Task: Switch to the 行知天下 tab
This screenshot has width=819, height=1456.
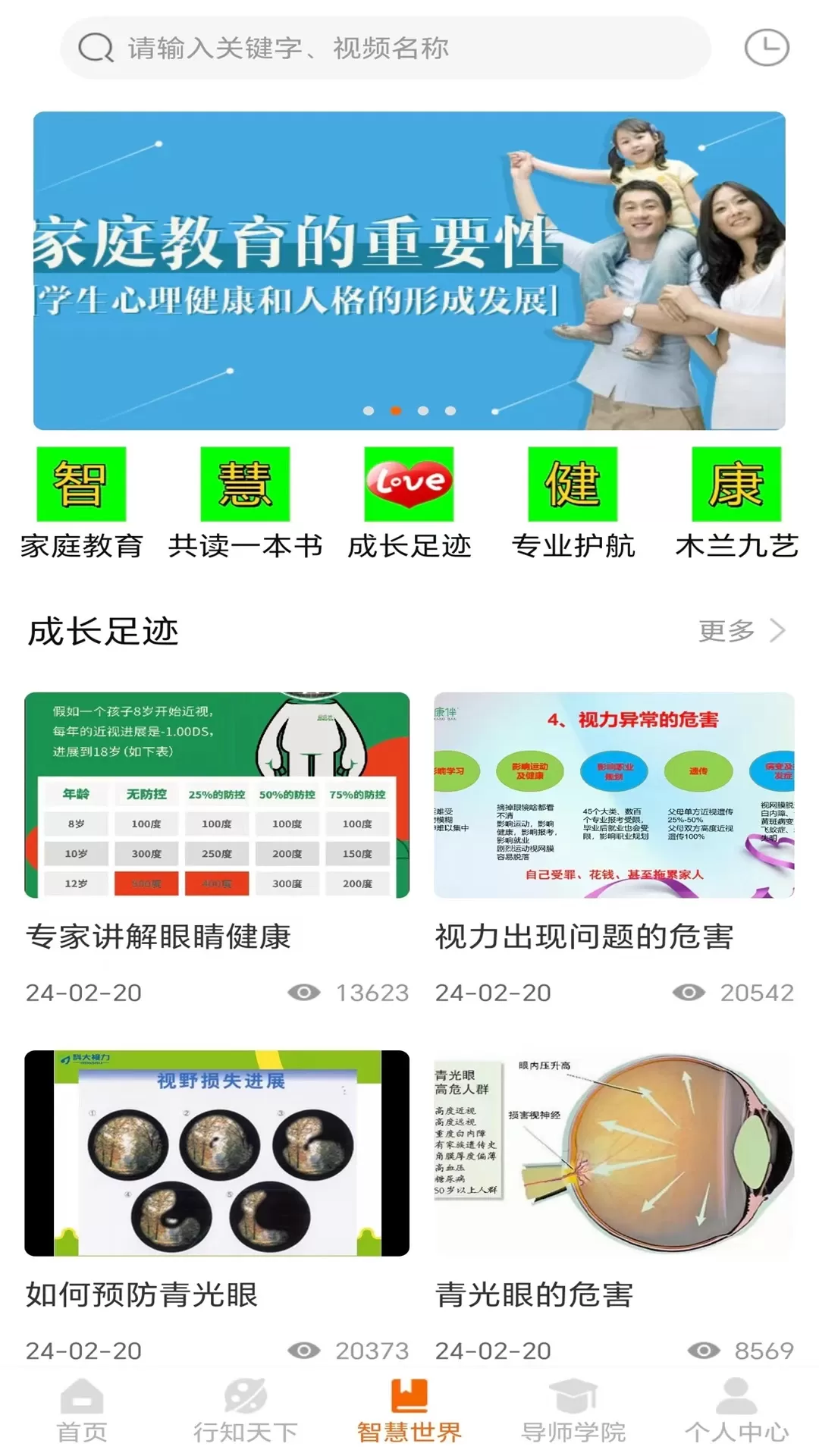Action: tap(245, 1410)
